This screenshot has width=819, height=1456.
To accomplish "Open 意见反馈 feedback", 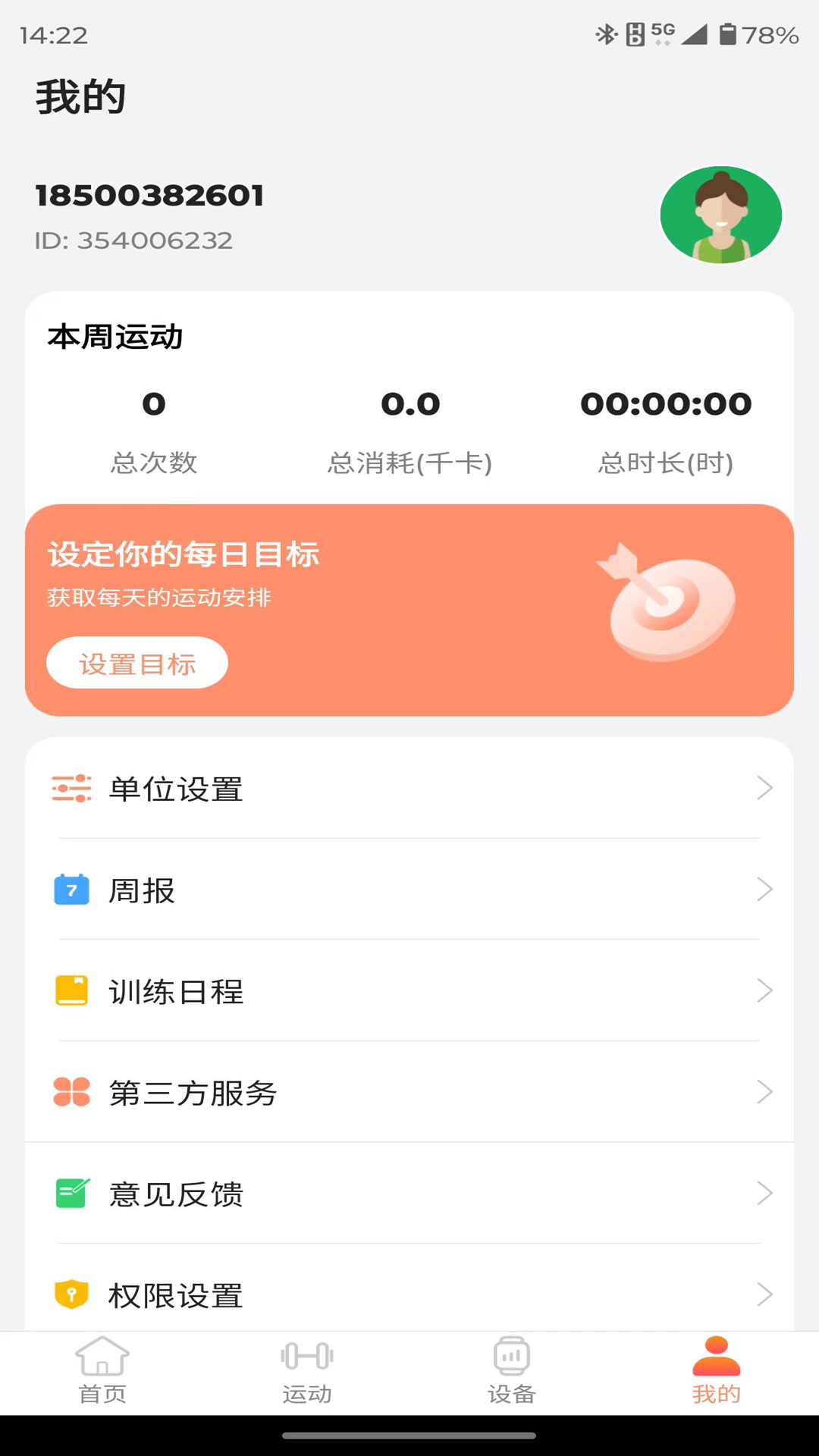I will click(x=409, y=1194).
